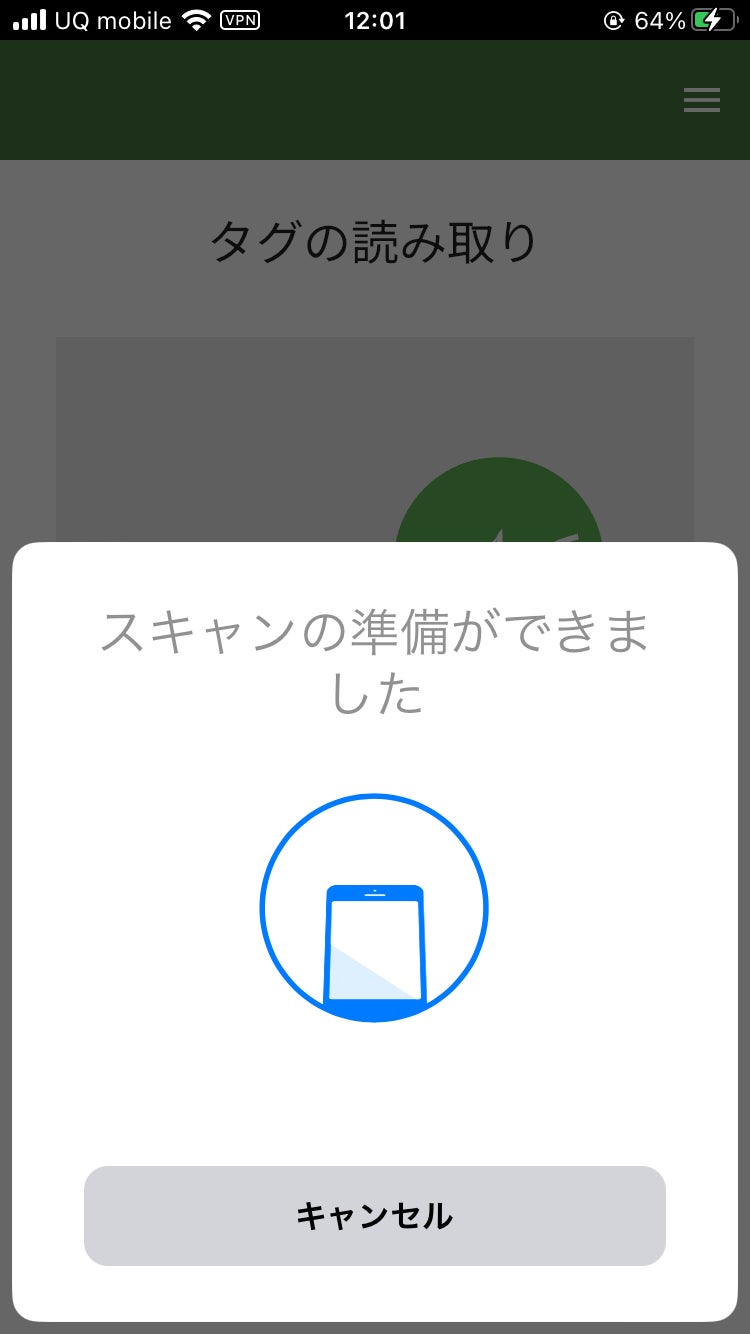Open the hamburger menu
750x1334 pixels.
pos(701,100)
